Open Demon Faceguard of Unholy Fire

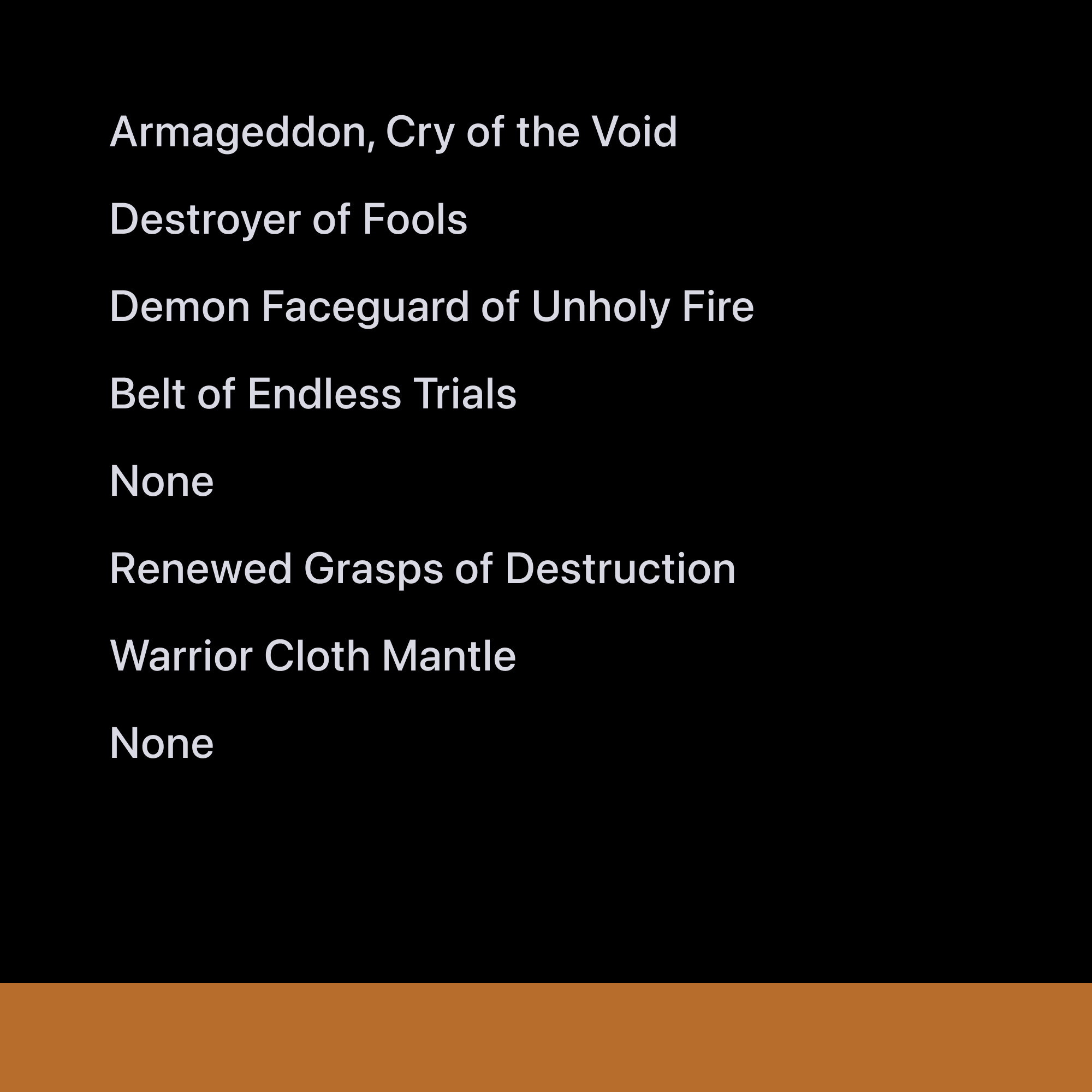click(431, 307)
